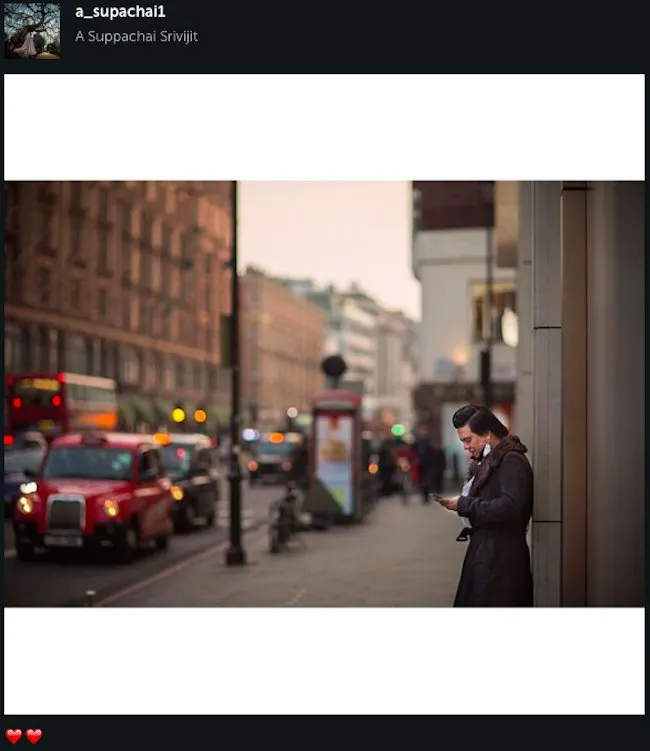The image size is (650, 751).
Task: Open a_supachai1's profile picture
Action: [32, 30]
